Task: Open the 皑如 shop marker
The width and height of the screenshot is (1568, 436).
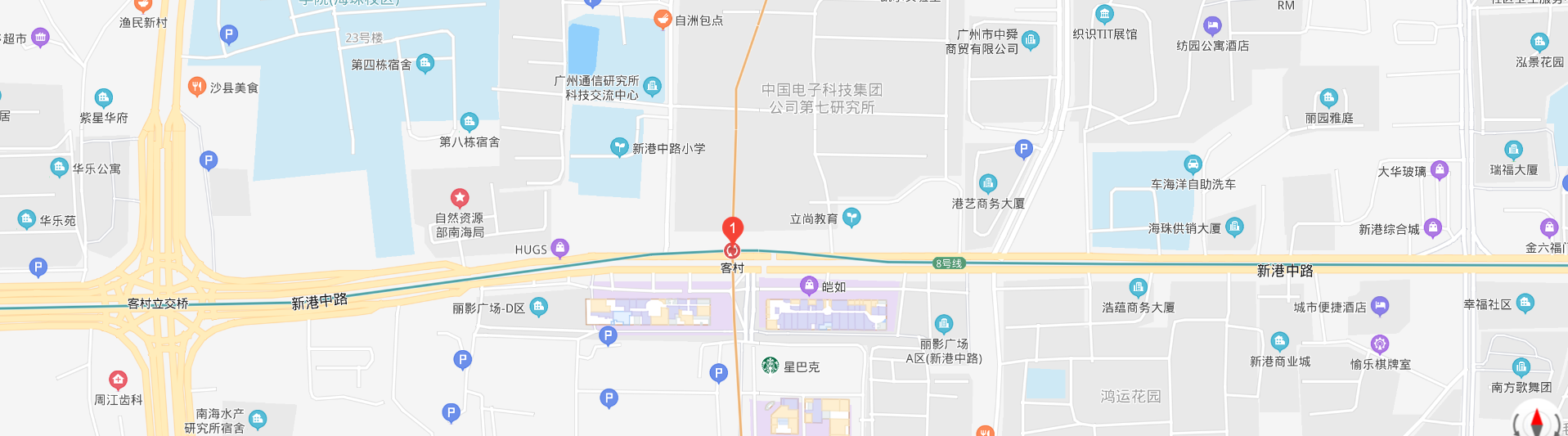Action: click(809, 285)
